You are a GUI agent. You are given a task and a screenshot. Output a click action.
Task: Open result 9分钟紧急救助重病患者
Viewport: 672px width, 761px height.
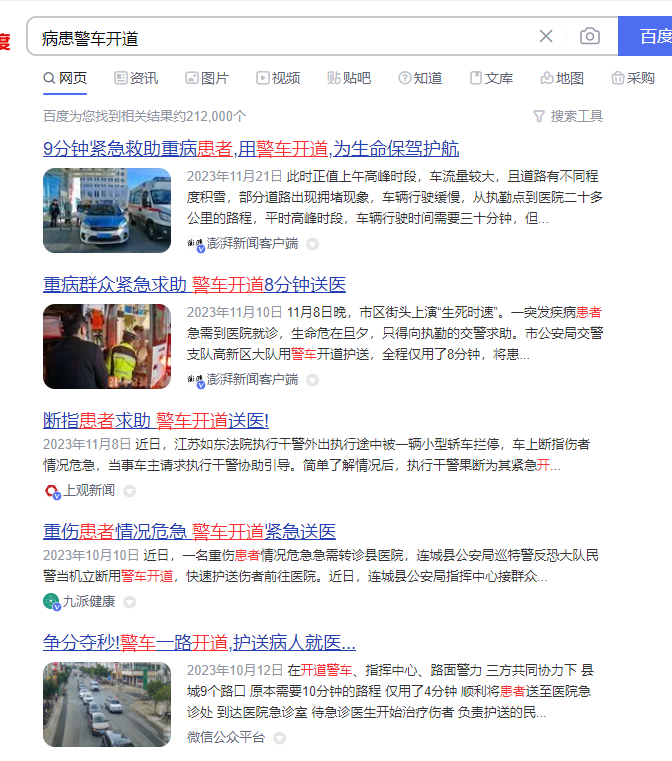click(x=250, y=149)
